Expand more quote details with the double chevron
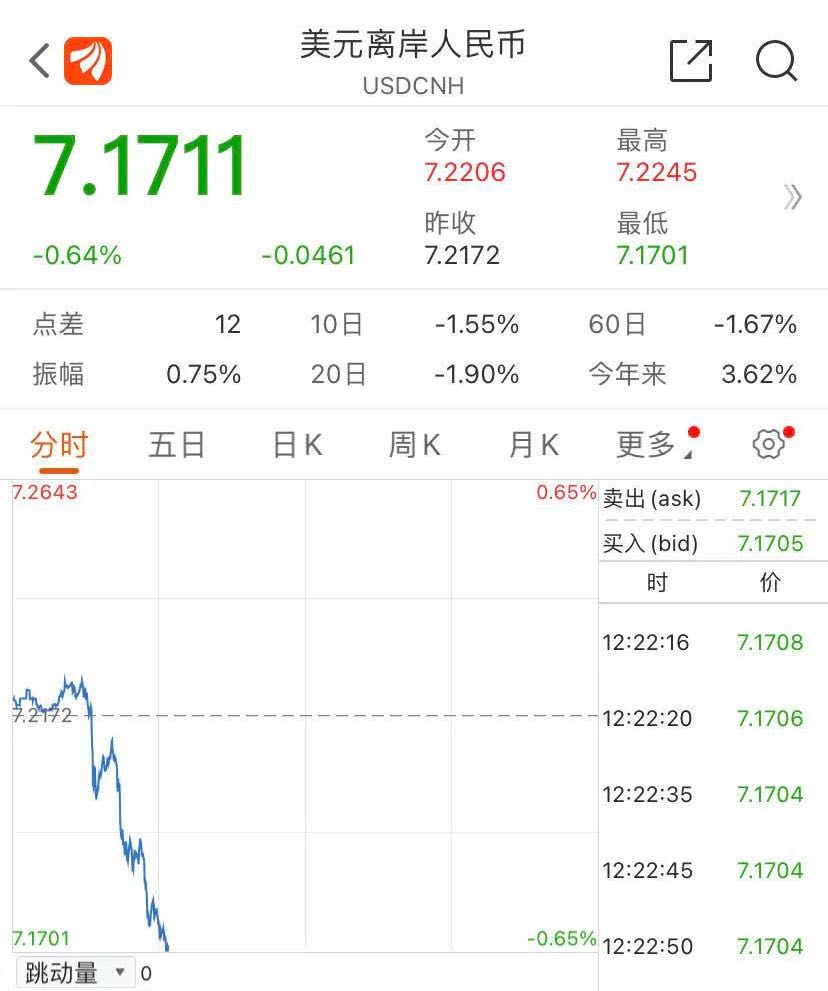This screenshot has height=991, width=828. [x=793, y=198]
